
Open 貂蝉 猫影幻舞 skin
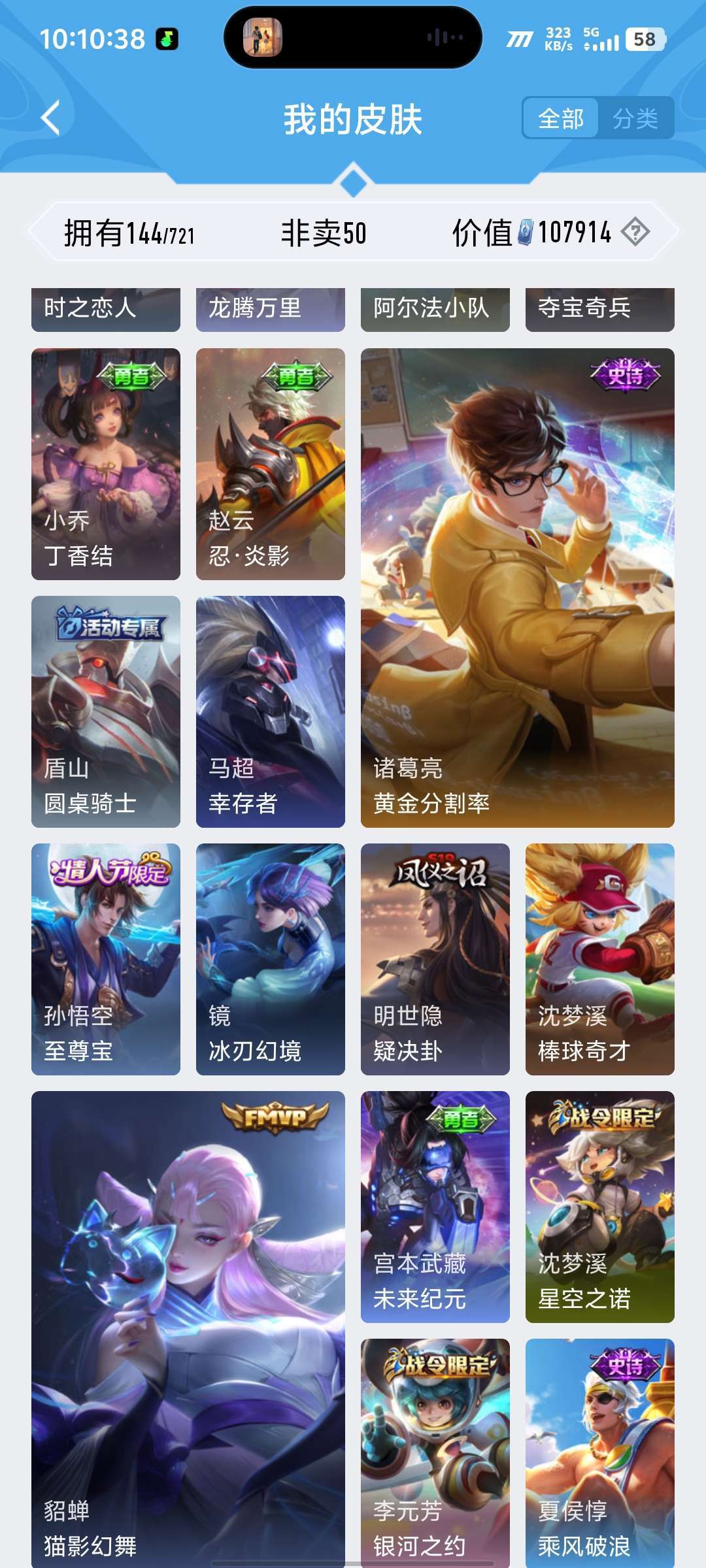point(188,1330)
